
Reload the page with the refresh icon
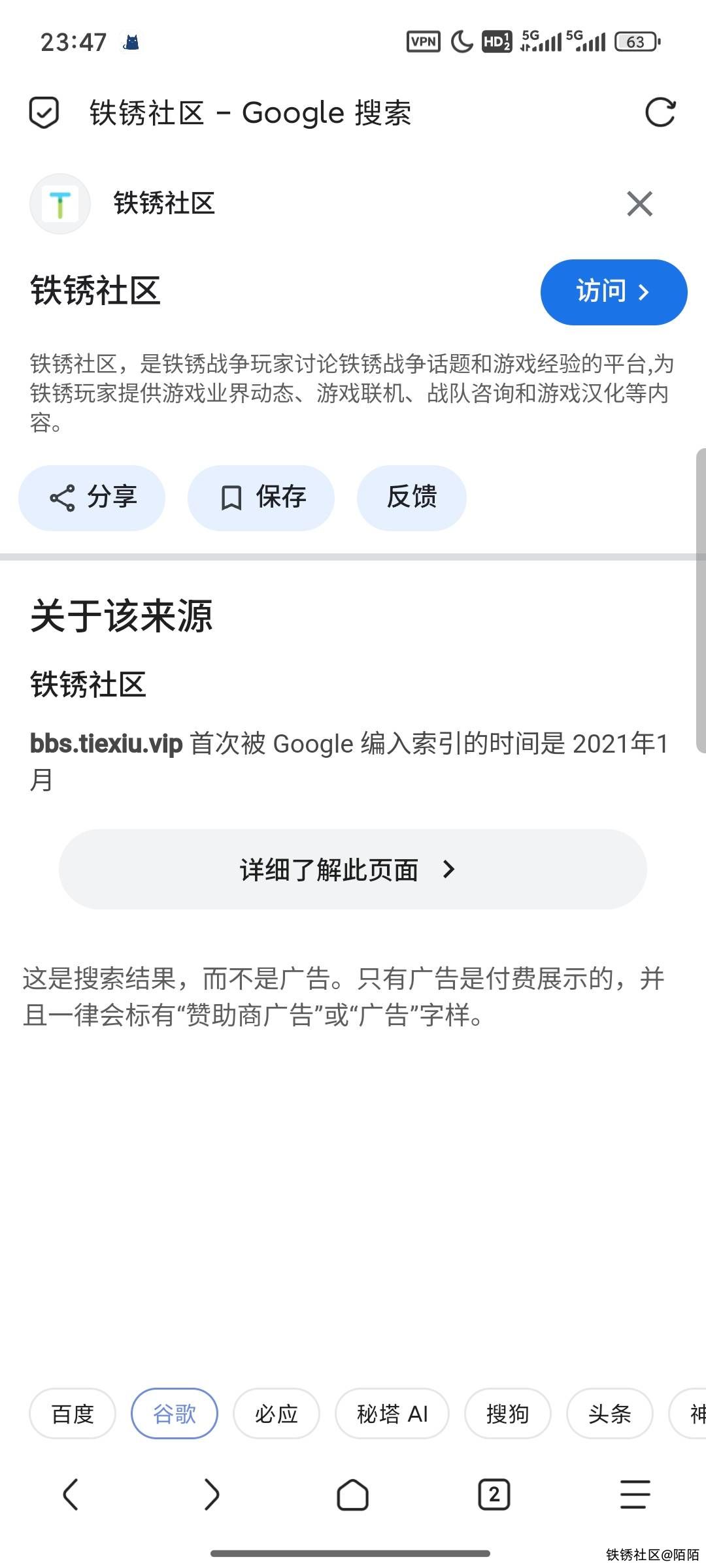tap(660, 113)
